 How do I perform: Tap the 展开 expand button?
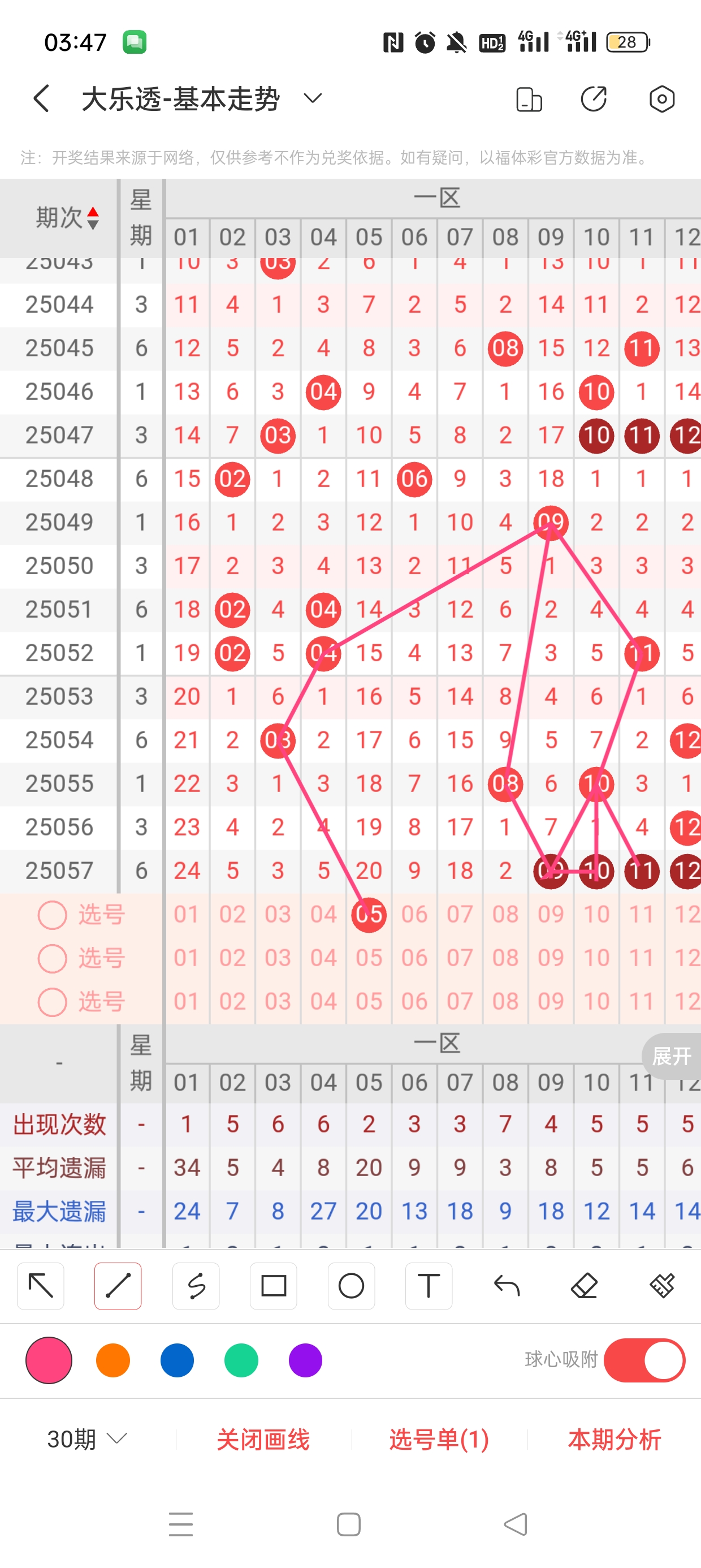[x=671, y=1056]
